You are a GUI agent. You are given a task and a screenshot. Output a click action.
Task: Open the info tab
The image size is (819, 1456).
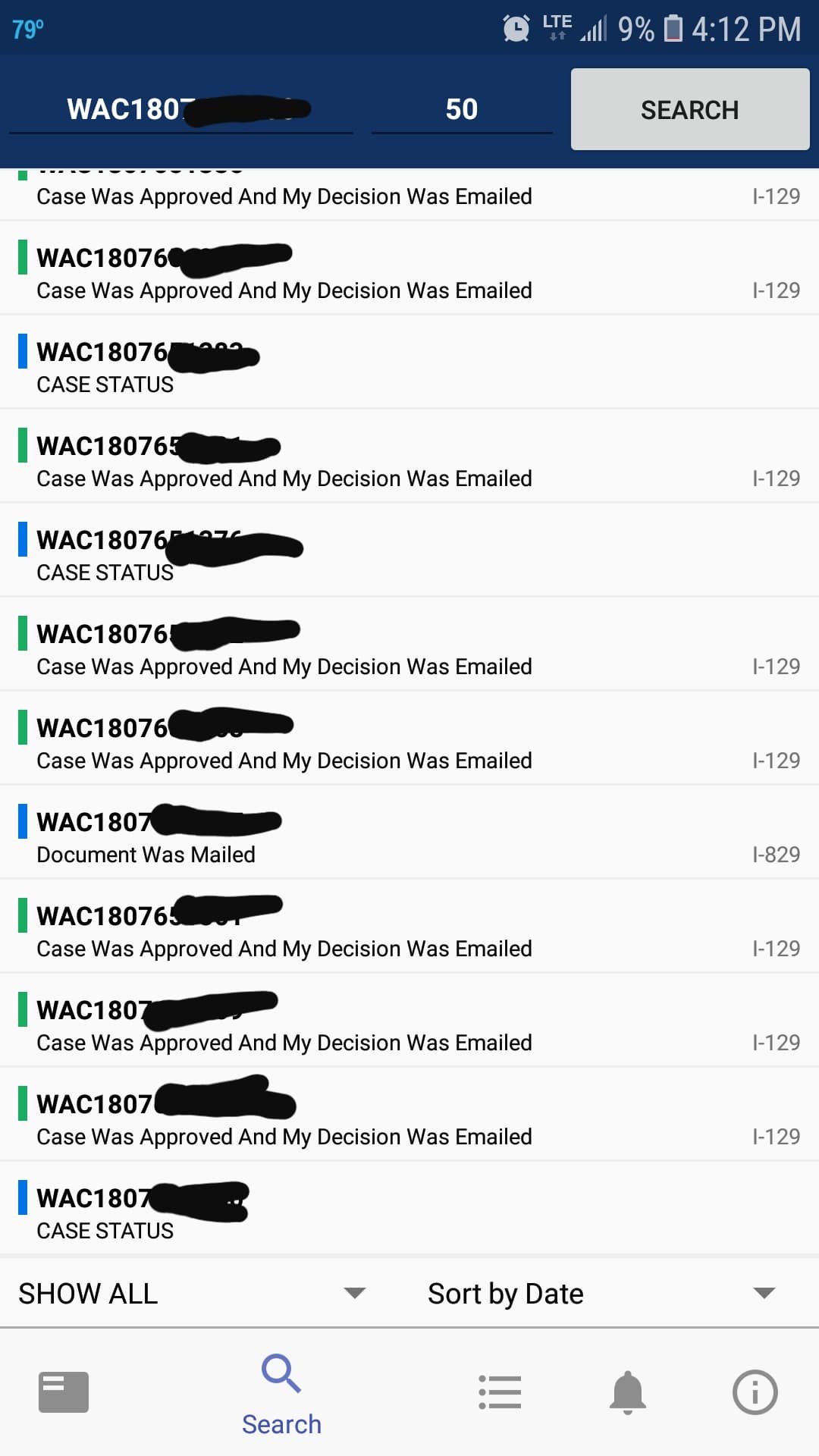755,1392
